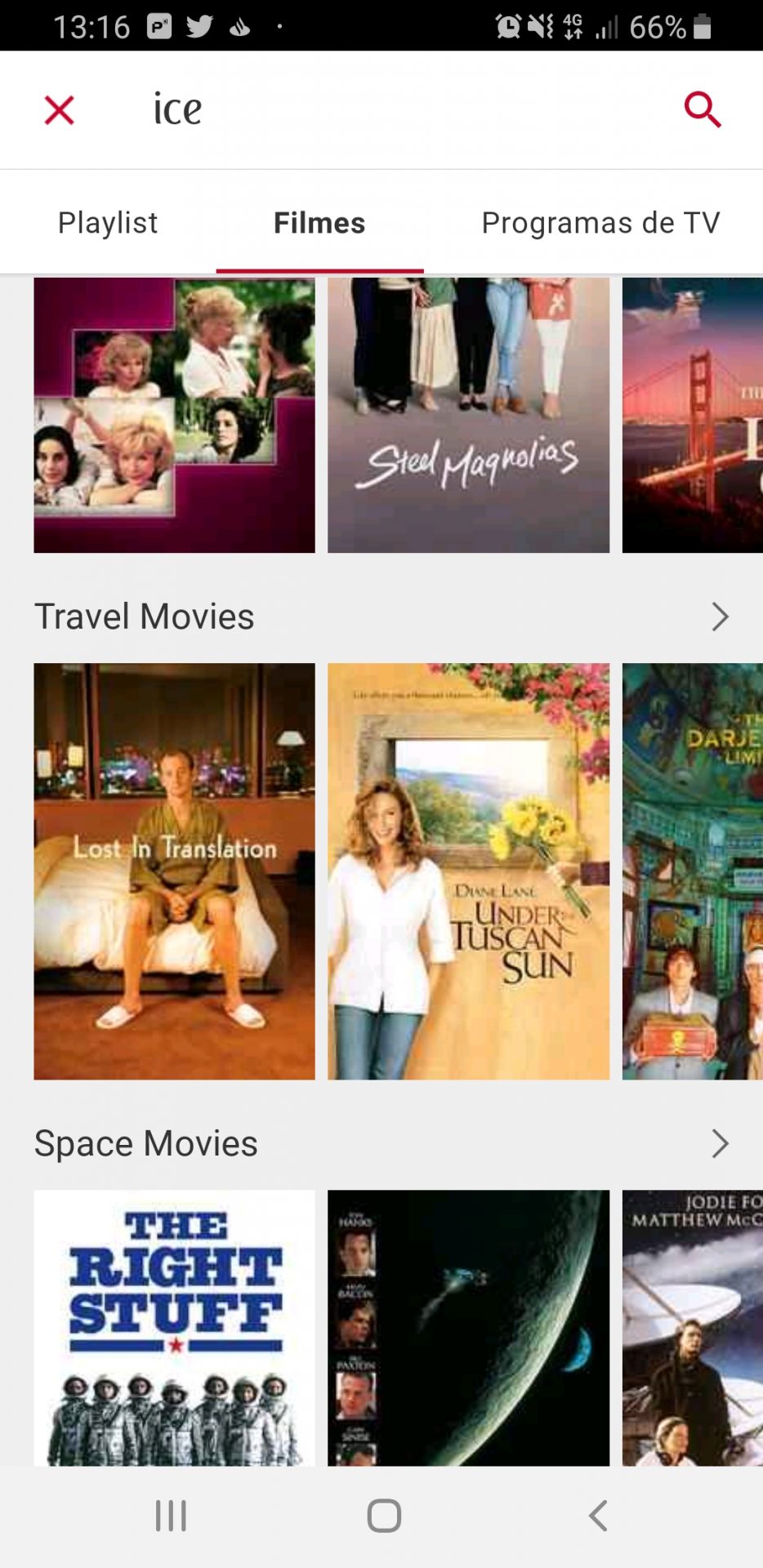The height and width of the screenshot is (1568, 763).
Task: Open the Jodie Foster movie poster
Action: pyautogui.click(x=692, y=1327)
